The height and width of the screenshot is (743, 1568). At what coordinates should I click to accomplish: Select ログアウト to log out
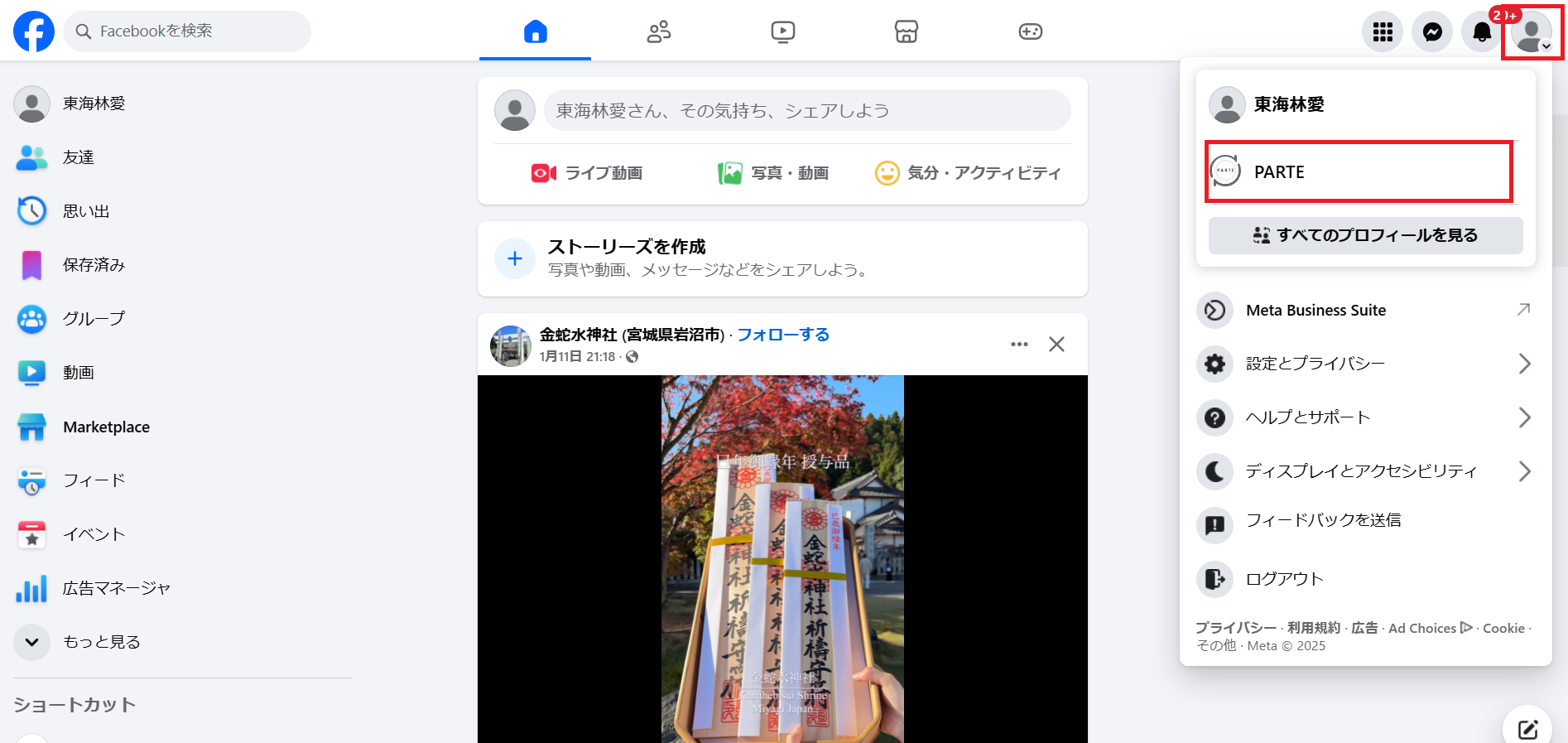pyautogui.click(x=1283, y=578)
